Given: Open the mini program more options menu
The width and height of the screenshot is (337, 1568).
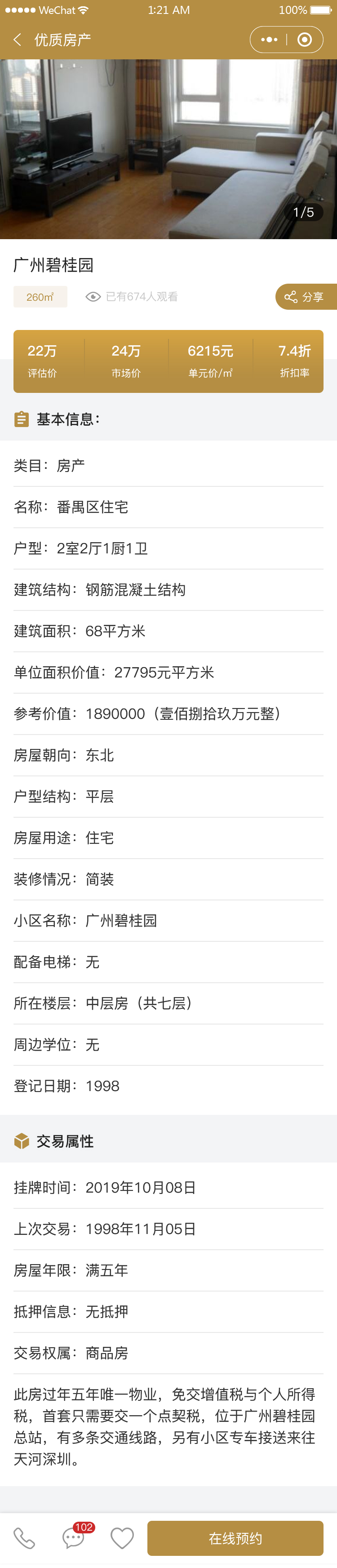Looking at the screenshot, I should (x=269, y=40).
